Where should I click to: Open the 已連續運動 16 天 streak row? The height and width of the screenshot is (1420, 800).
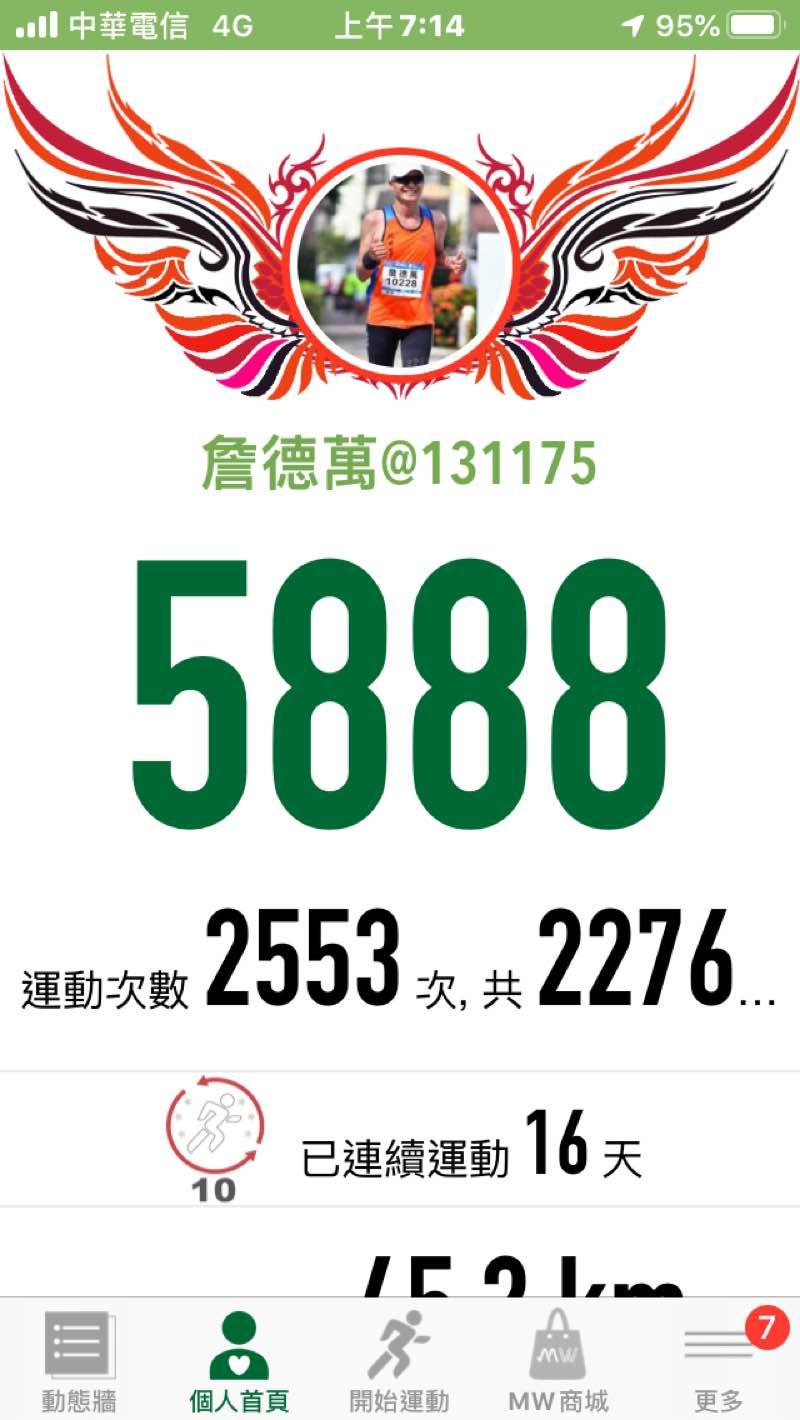pos(400,1140)
